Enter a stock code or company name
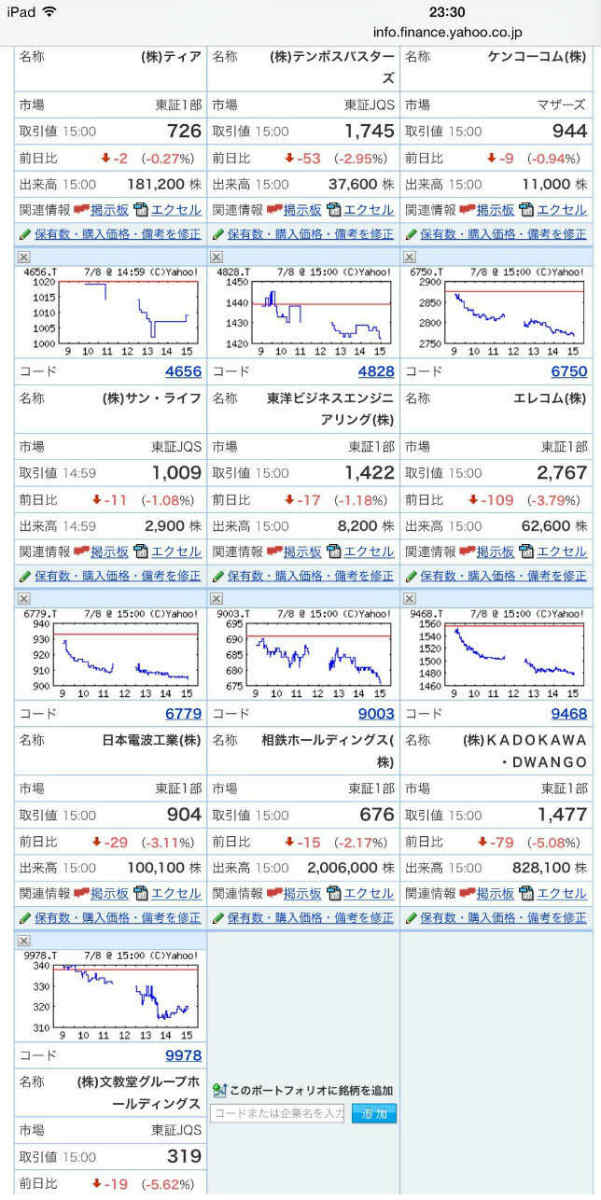The width and height of the screenshot is (601, 1200). click(x=277, y=1113)
